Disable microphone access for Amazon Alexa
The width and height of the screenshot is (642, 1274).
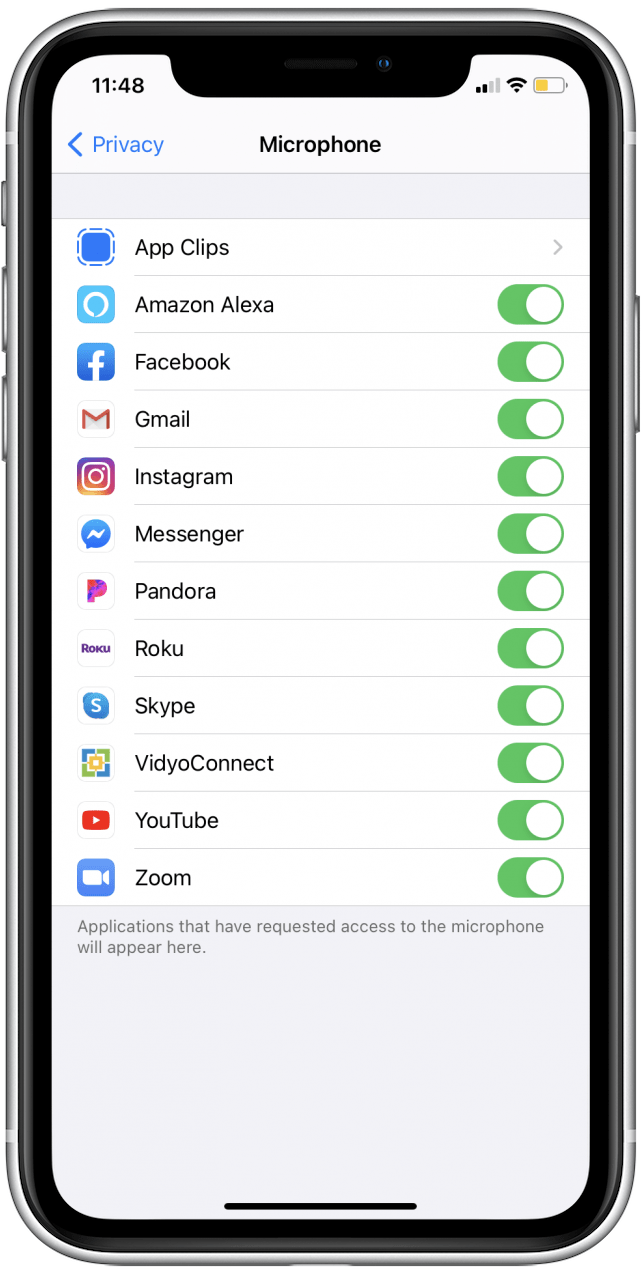click(531, 305)
